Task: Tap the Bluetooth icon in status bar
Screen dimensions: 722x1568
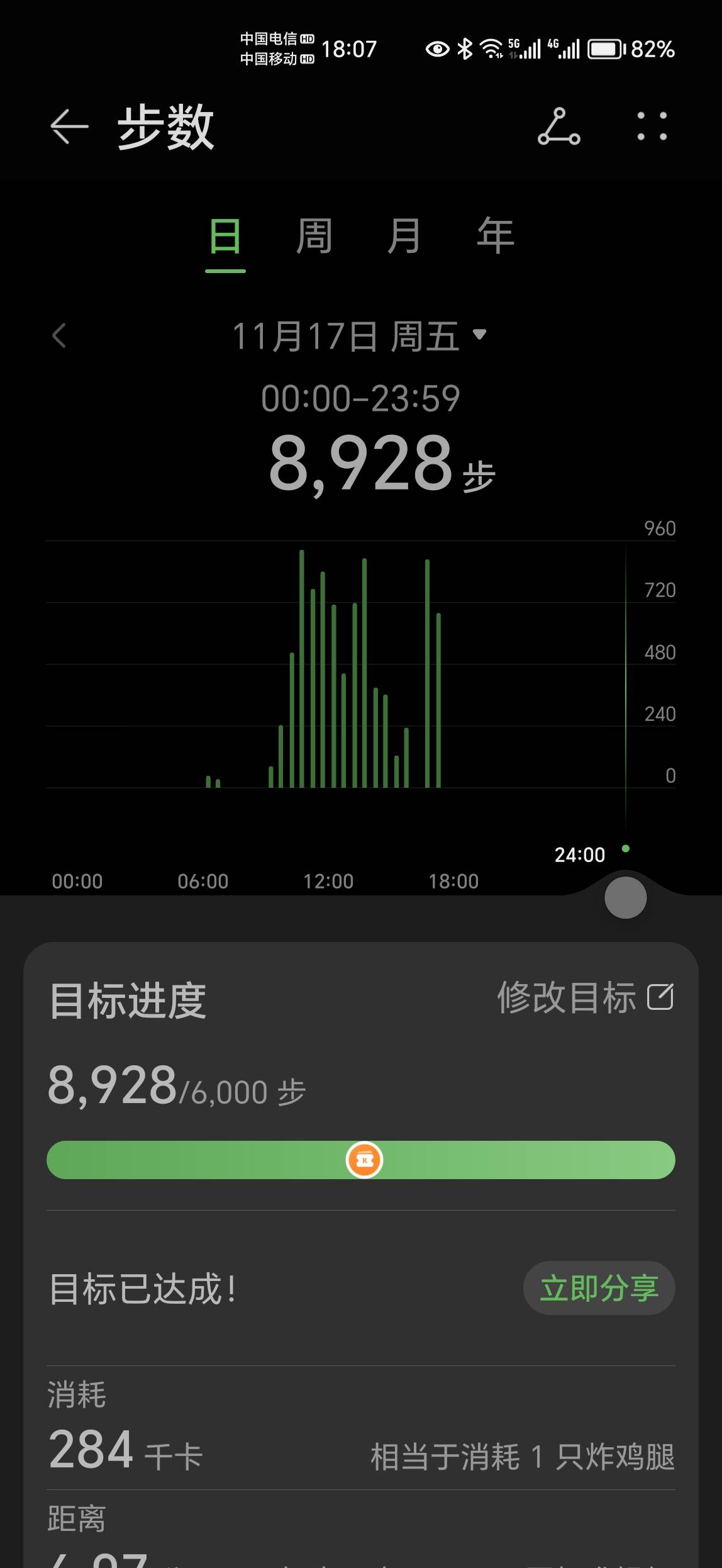Action: [x=465, y=48]
